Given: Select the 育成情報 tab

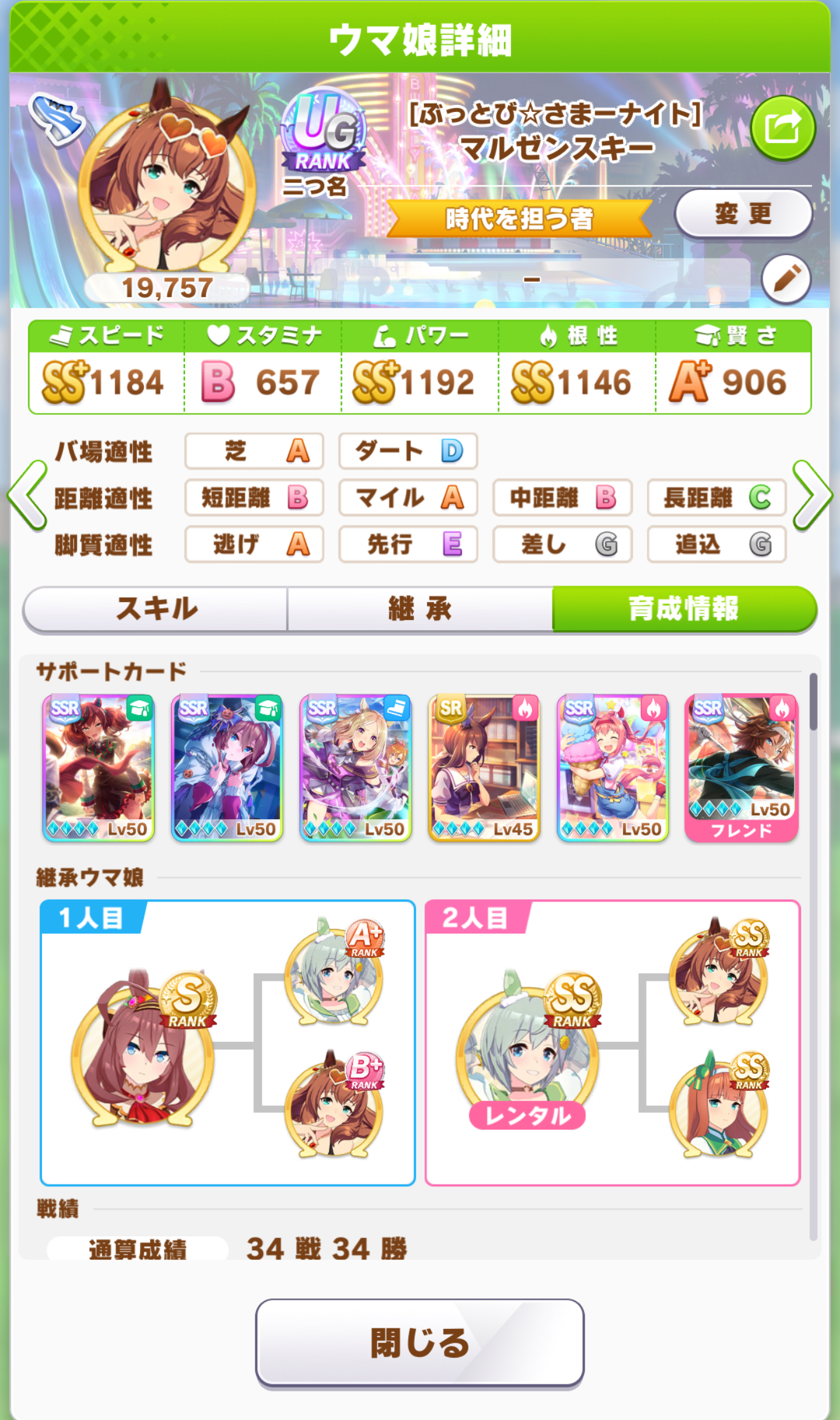Looking at the screenshot, I should pos(684,609).
